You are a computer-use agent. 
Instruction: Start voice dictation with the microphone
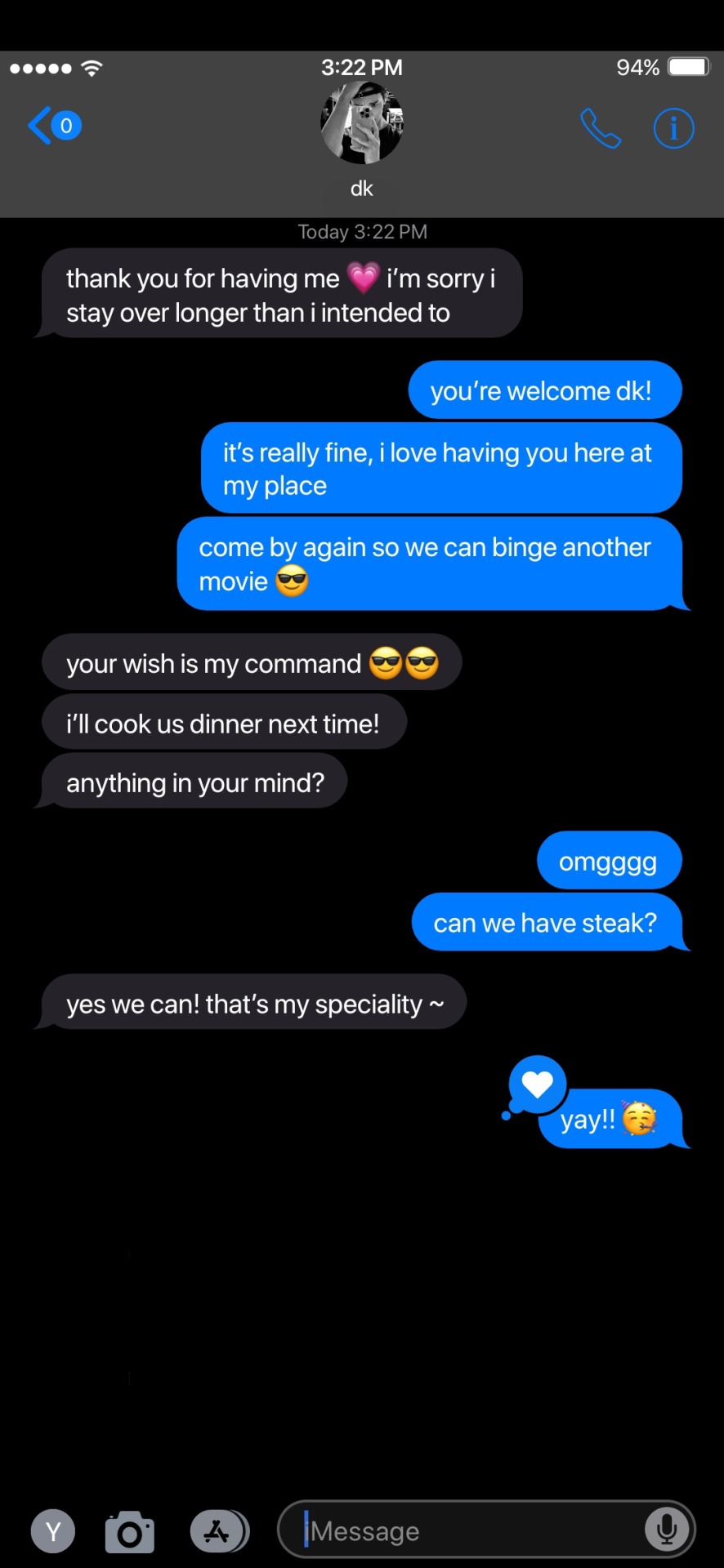click(x=667, y=1530)
